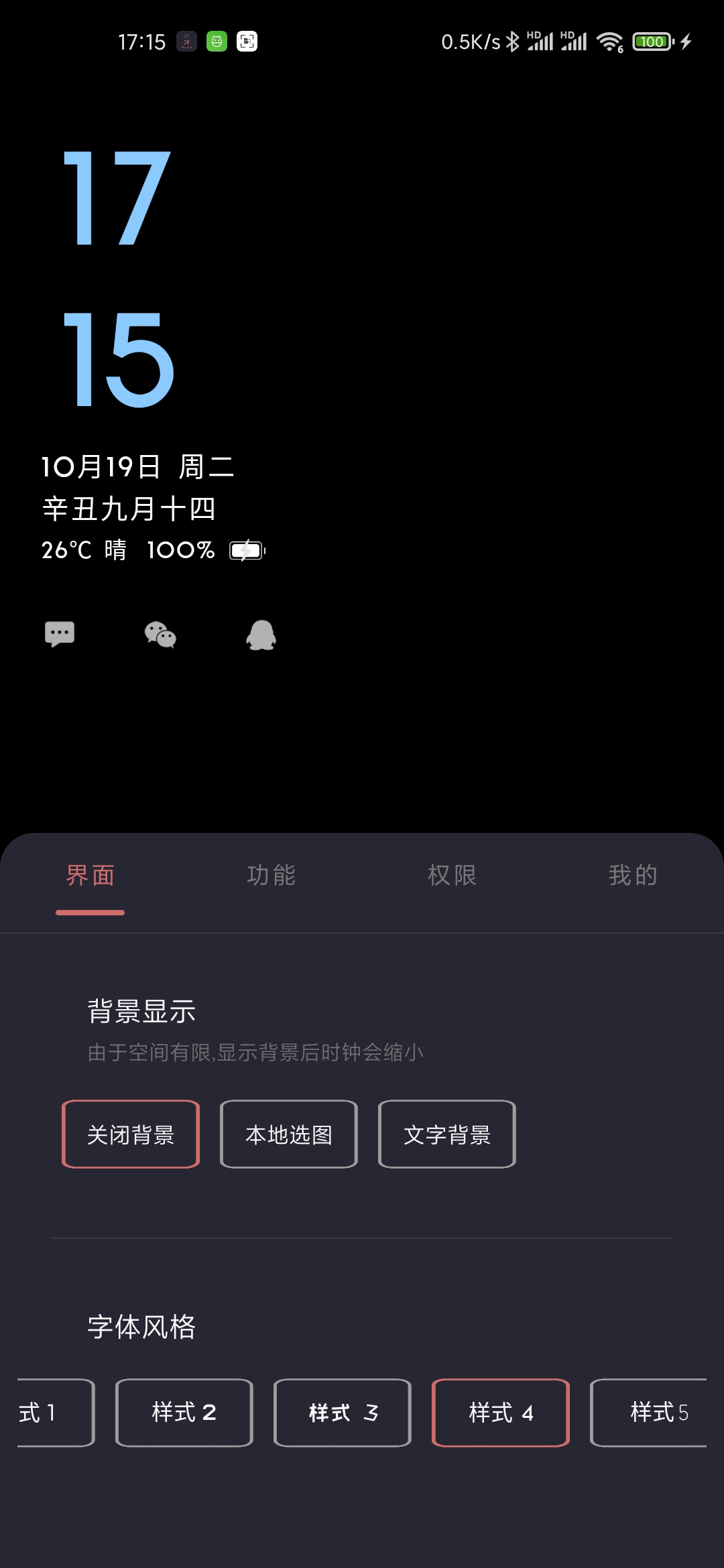Tap the green Android notification icon
The image size is (724, 1568).
[216, 42]
